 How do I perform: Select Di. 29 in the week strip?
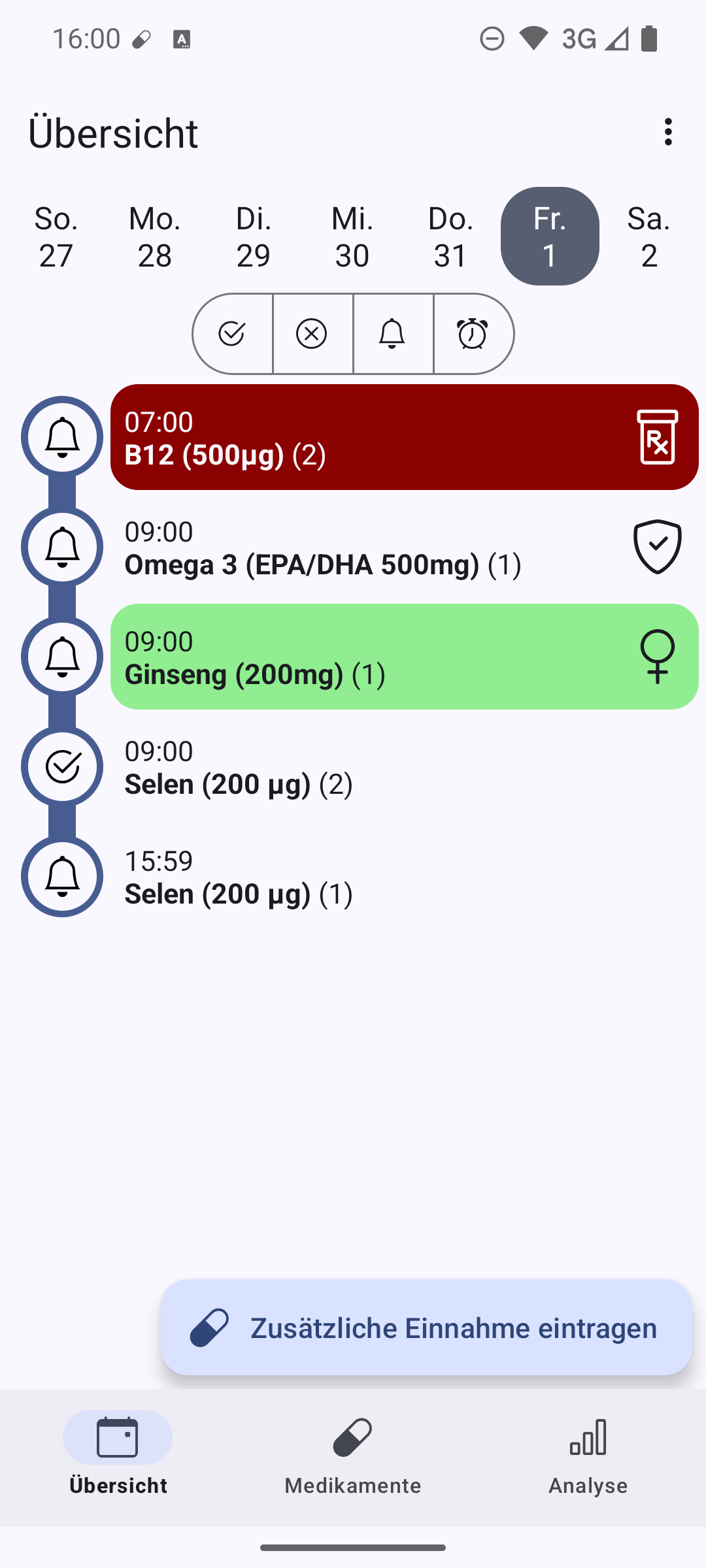click(254, 237)
